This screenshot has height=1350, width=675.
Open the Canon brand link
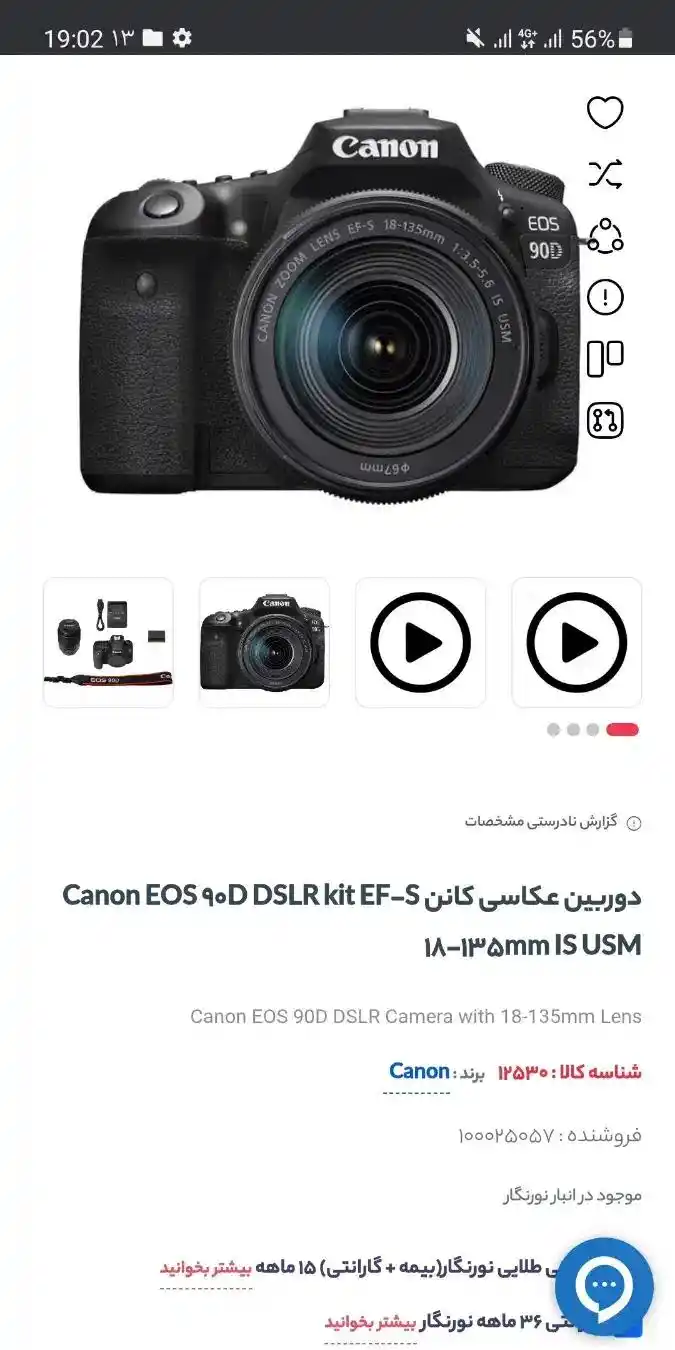pos(418,1072)
